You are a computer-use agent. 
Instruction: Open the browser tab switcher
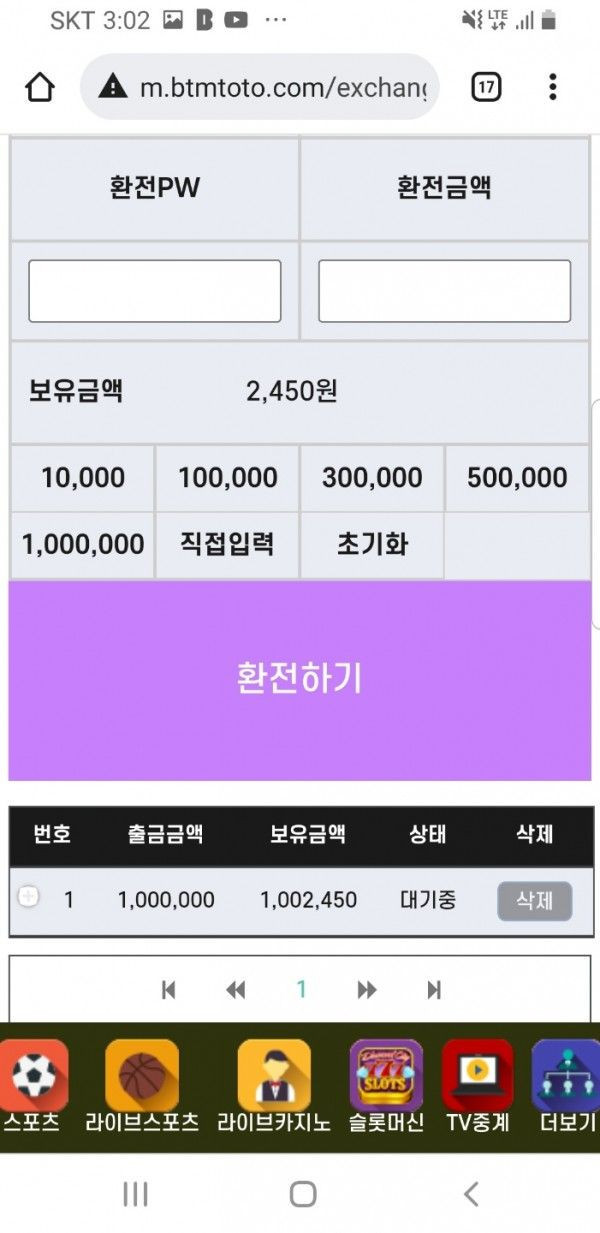485,88
